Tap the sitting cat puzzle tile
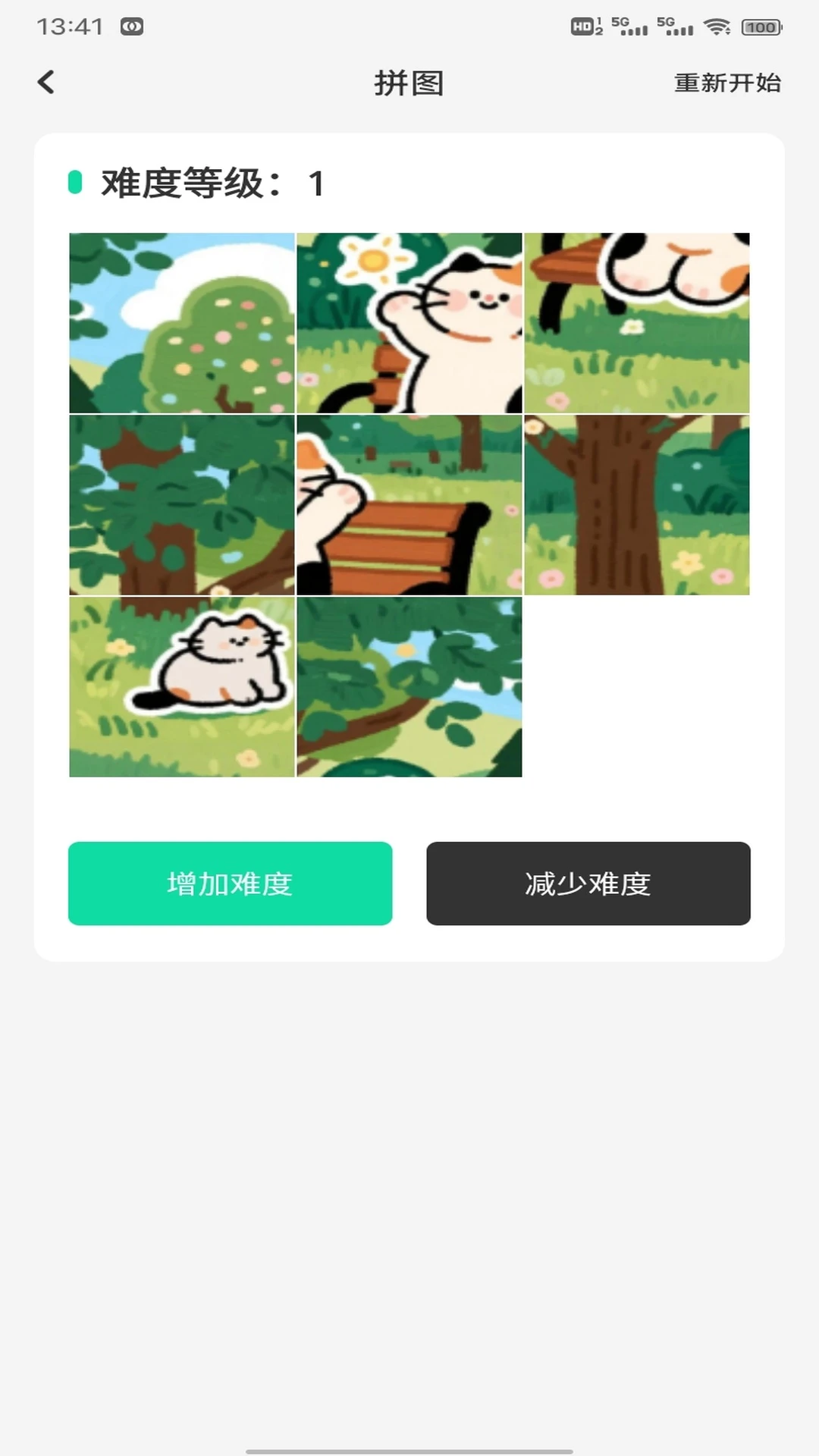The image size is (819, 1456). (x=182, y=687)
